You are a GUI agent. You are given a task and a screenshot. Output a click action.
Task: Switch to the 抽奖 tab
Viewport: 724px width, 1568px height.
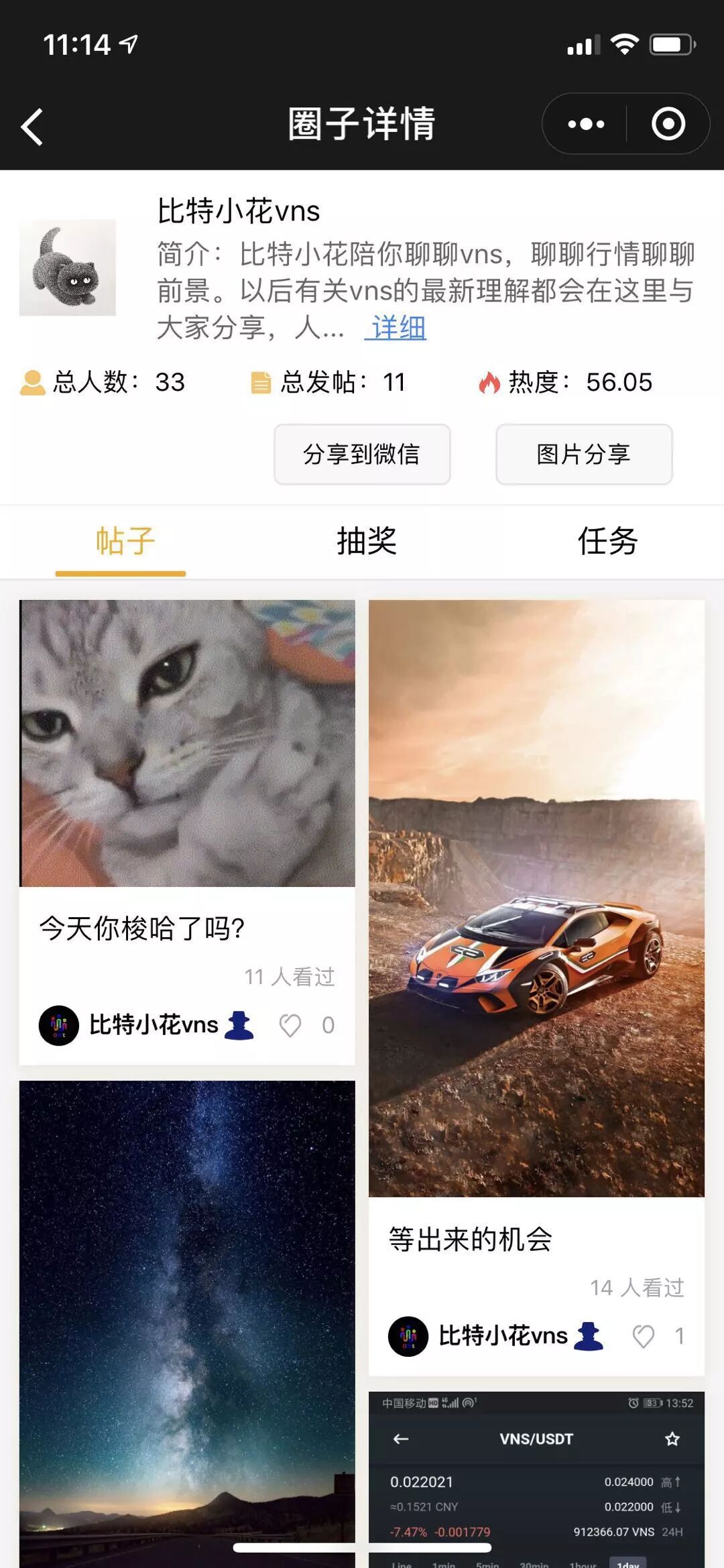(366, 540)
